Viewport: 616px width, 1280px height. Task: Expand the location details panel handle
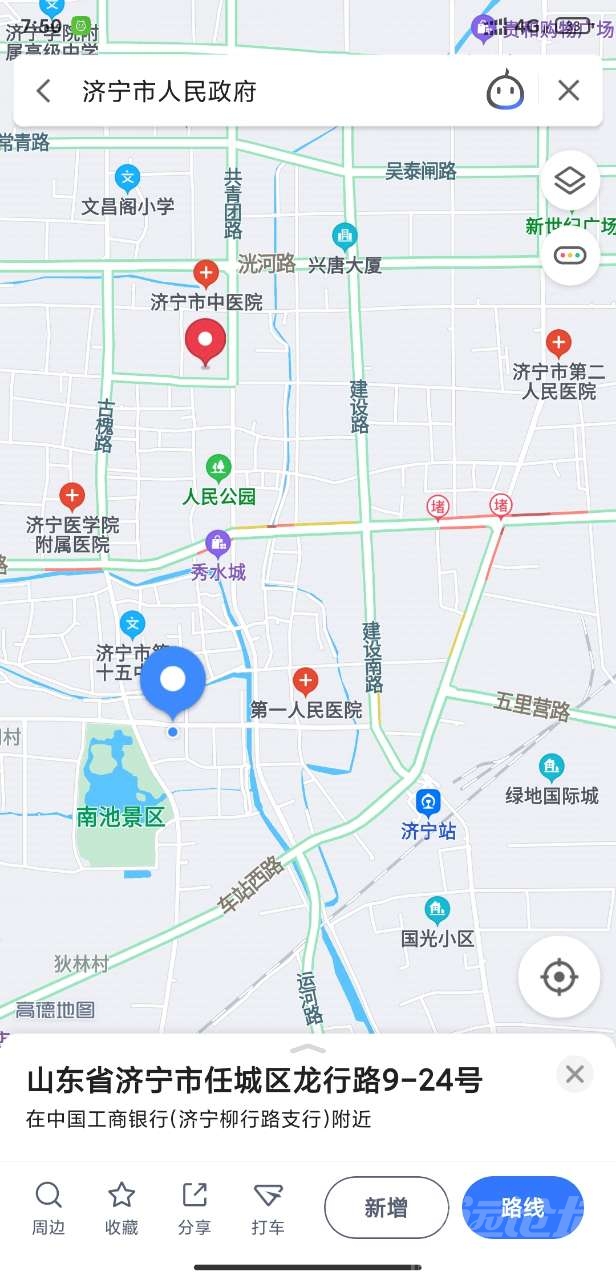click(x=308, y=1048)
